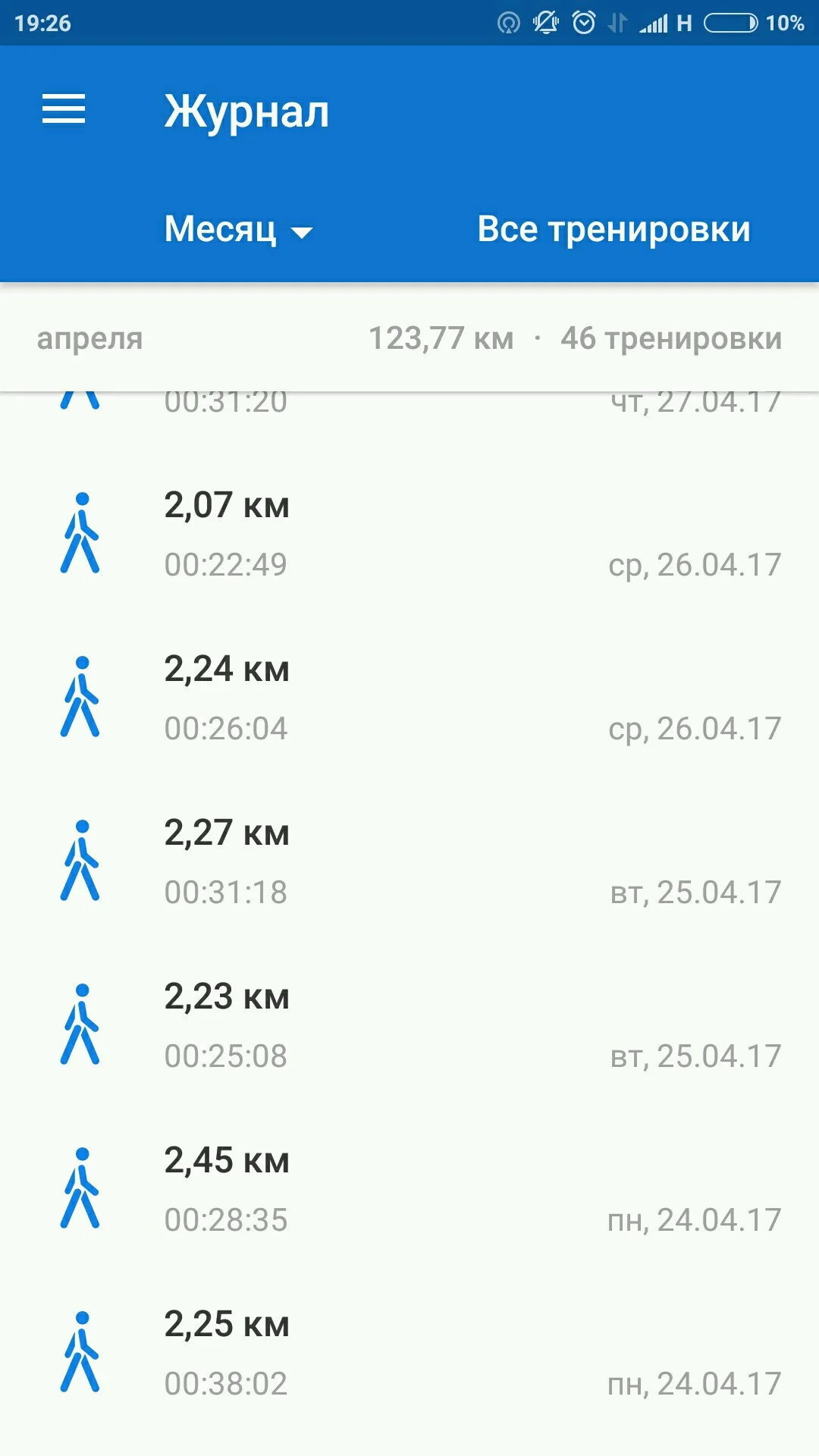
Task: Open the 2,07 км walking workout
Action: (409, 534)
